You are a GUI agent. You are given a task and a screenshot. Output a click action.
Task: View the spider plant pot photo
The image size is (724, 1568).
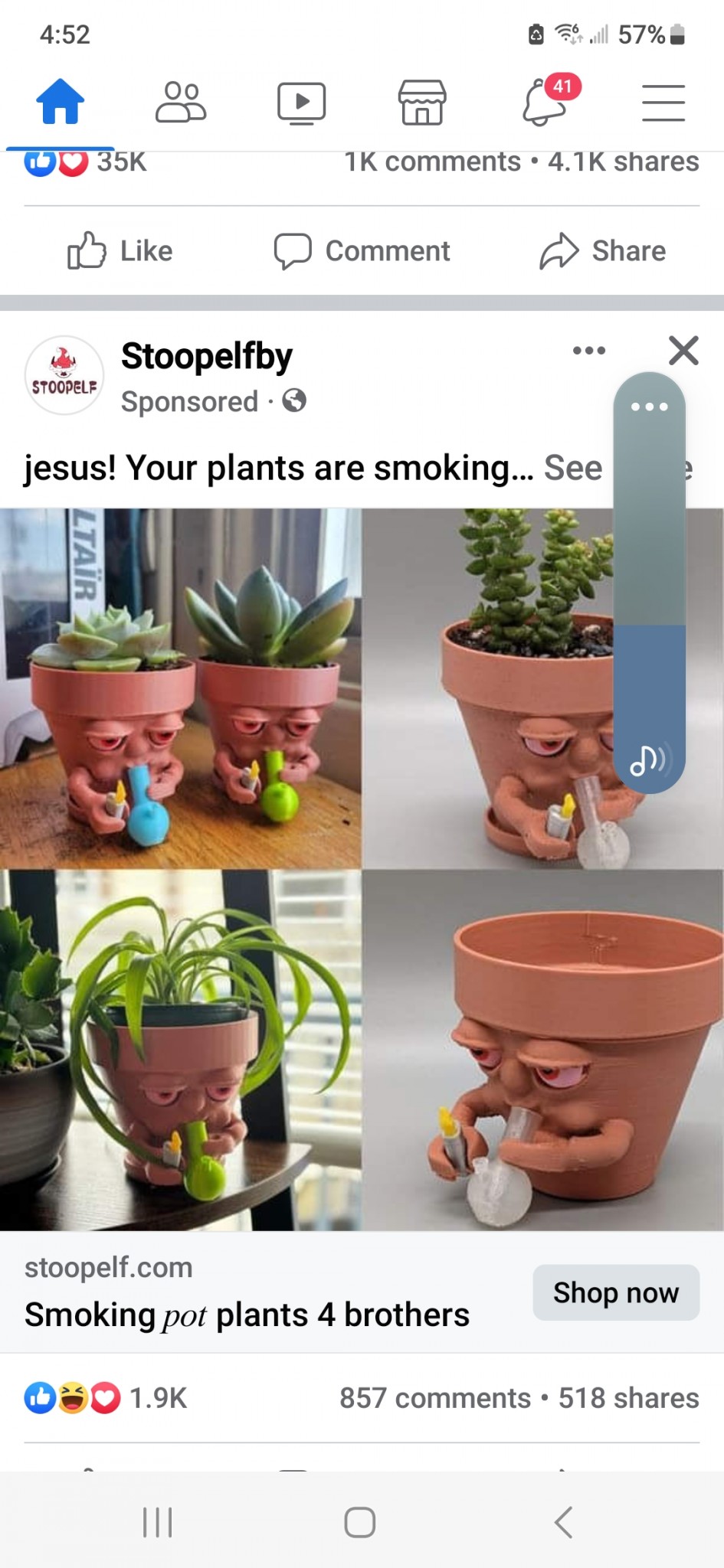[x=180, y=1050]
